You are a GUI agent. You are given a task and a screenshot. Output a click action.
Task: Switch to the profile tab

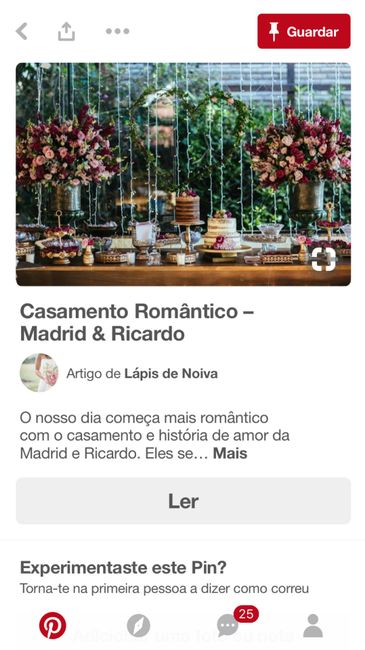coord(313,626)
